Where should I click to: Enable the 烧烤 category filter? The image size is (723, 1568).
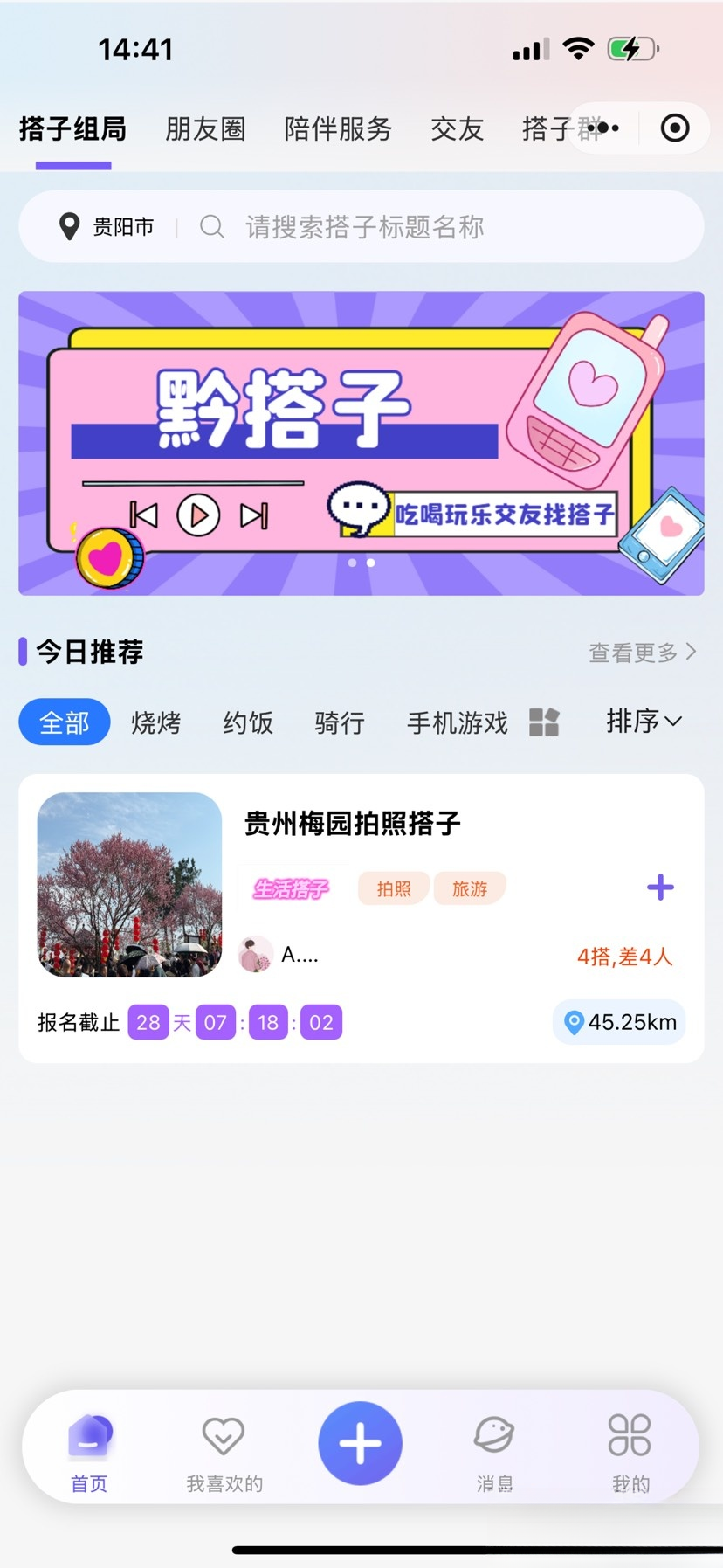[156, 722]
